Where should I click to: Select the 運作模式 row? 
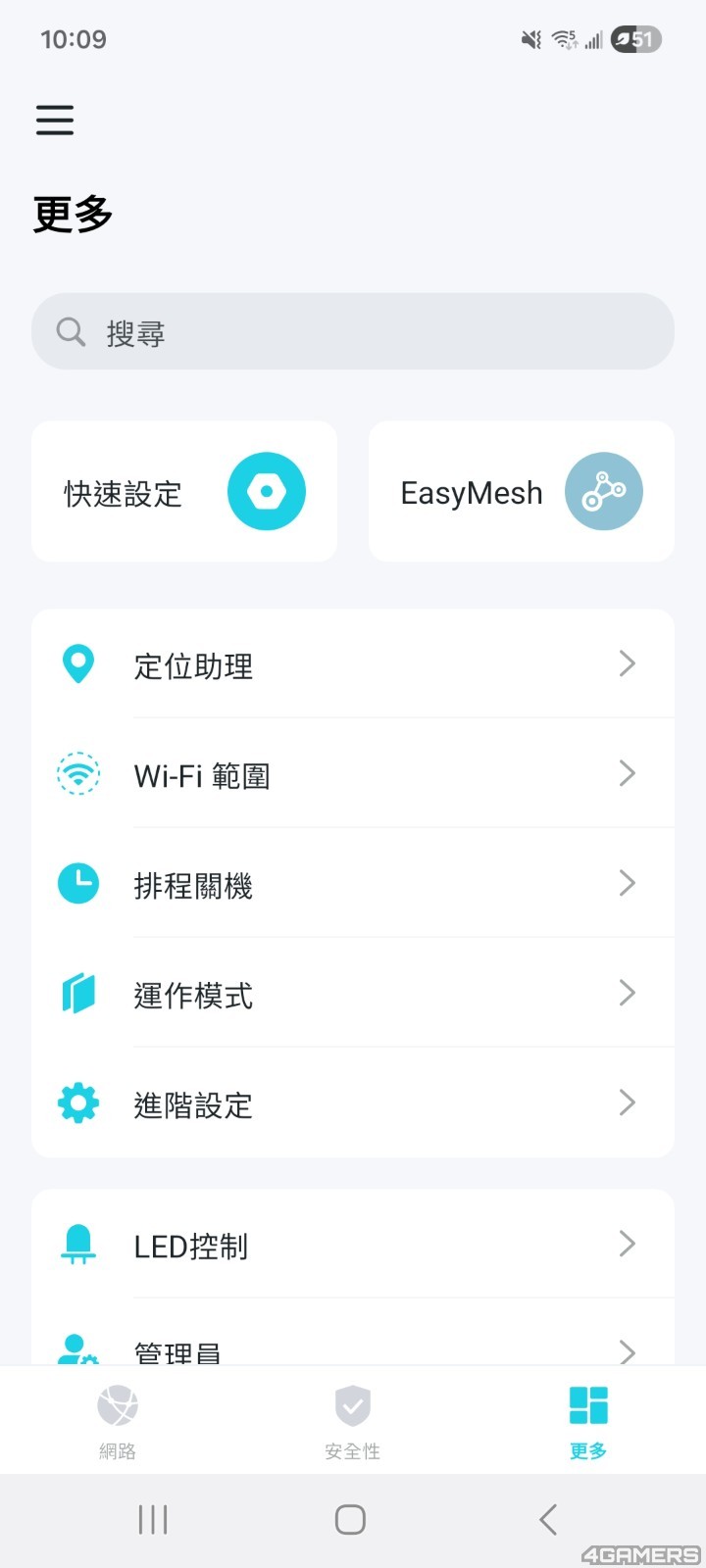click(353, 995)
